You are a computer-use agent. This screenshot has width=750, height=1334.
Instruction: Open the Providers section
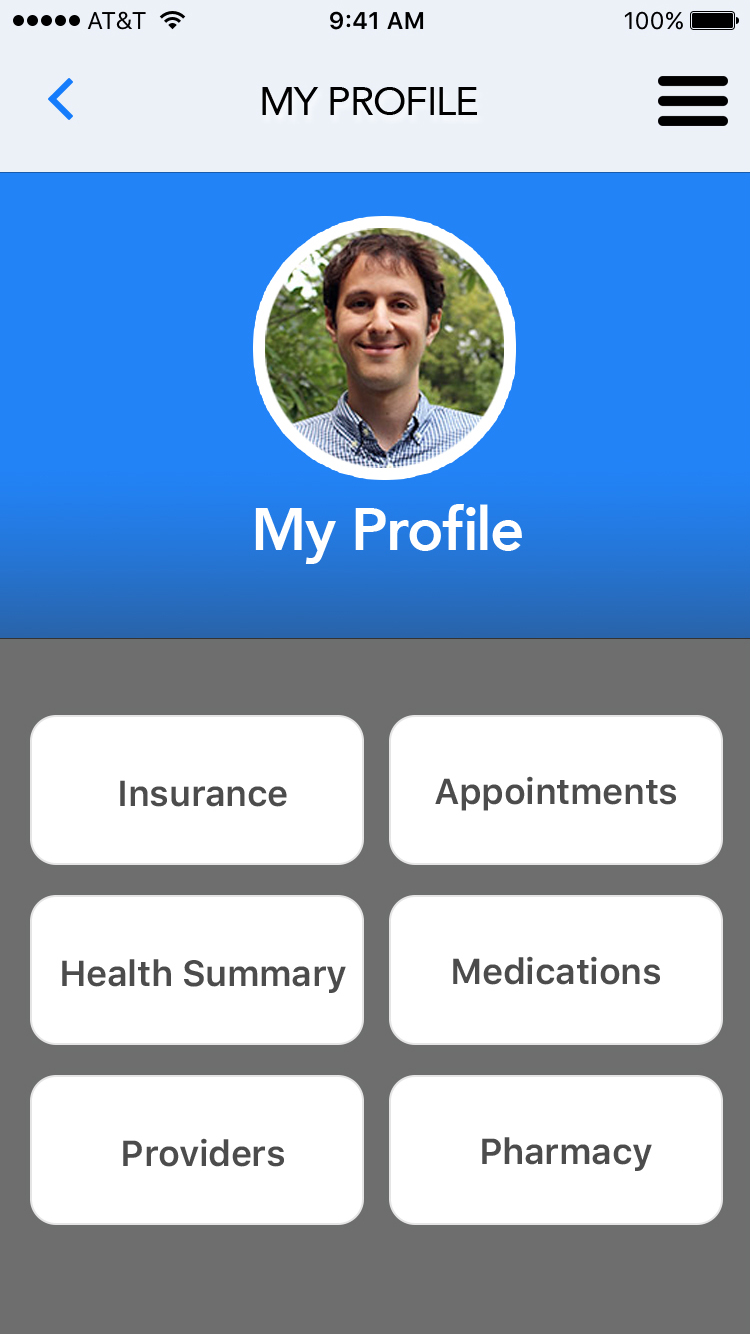point(197,1150)
